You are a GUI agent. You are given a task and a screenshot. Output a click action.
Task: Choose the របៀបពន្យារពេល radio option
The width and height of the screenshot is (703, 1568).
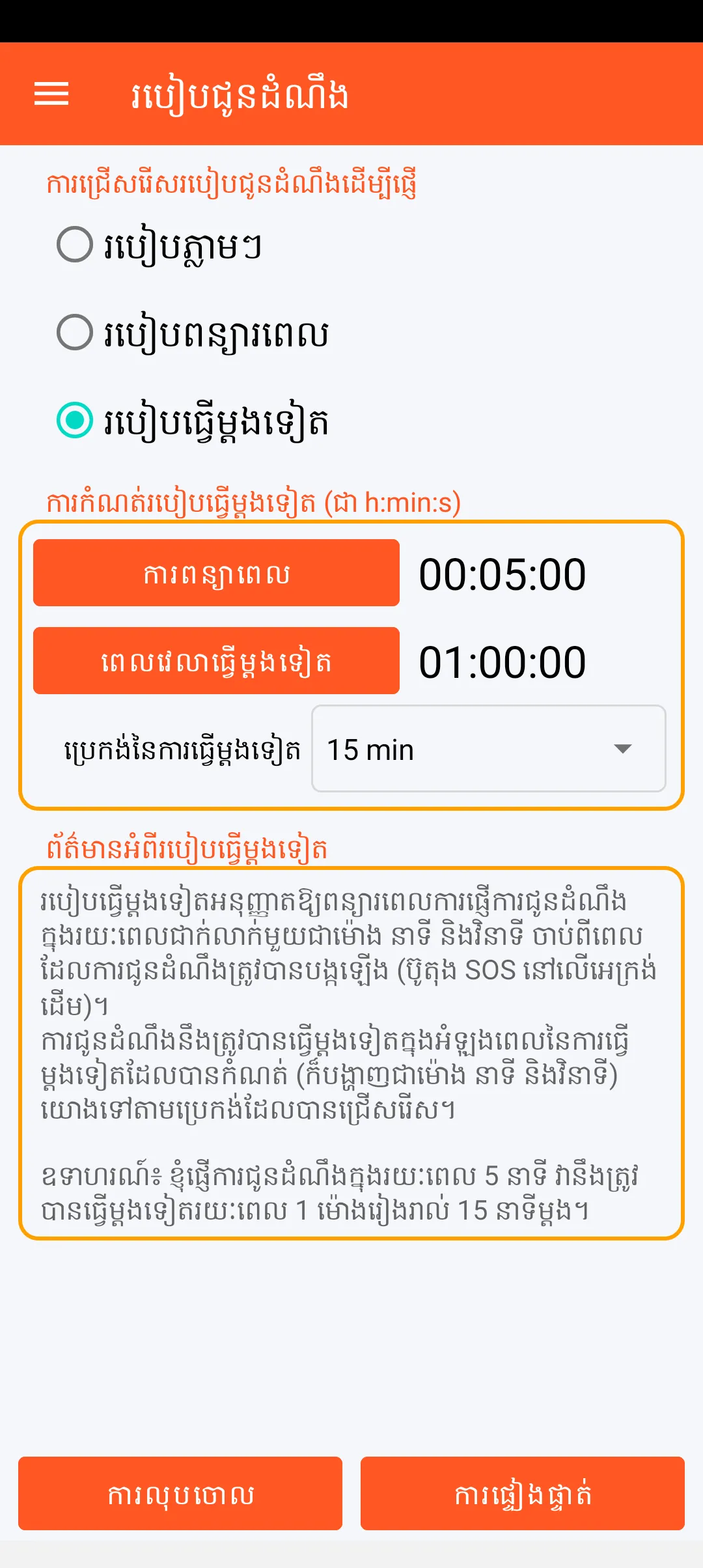75,333
